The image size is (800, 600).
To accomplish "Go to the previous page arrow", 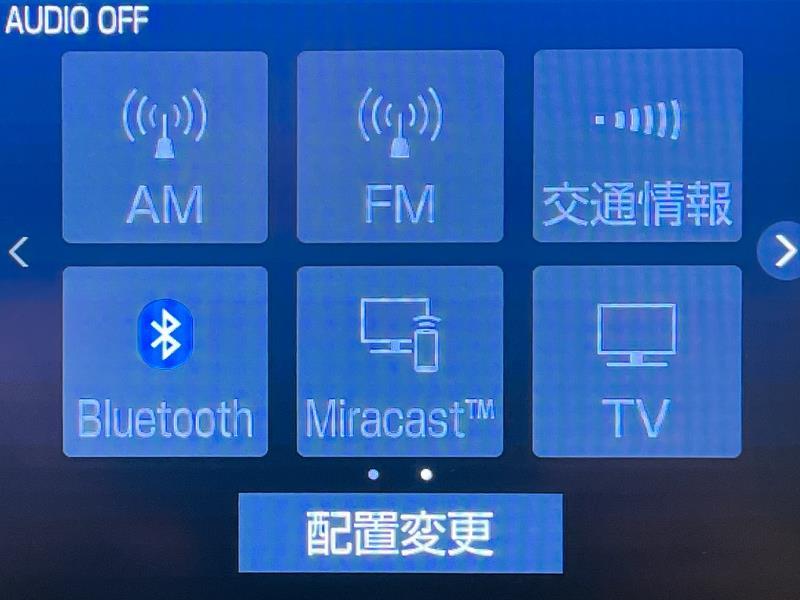I will pyautogui.click(x=18, y=252).
